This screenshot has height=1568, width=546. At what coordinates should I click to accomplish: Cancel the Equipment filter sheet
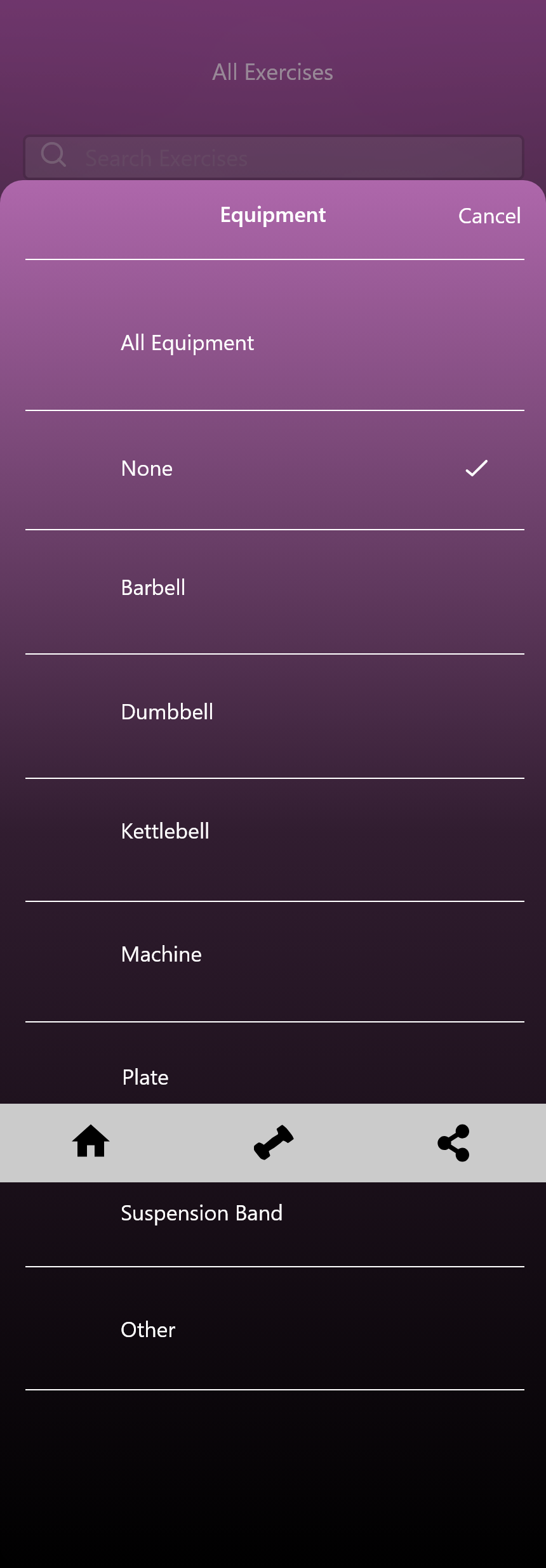489,216
